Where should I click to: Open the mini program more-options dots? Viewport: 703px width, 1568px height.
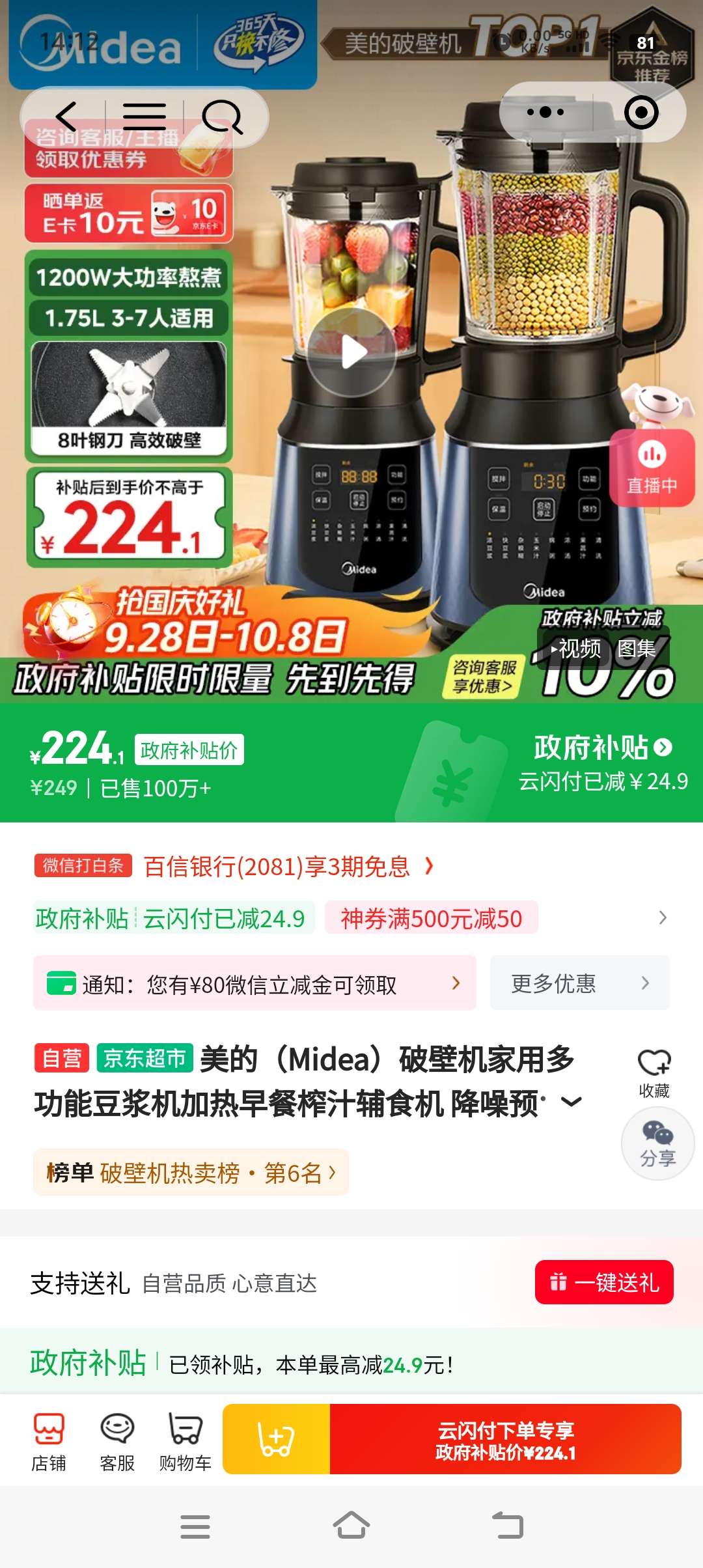pos(545,113)
